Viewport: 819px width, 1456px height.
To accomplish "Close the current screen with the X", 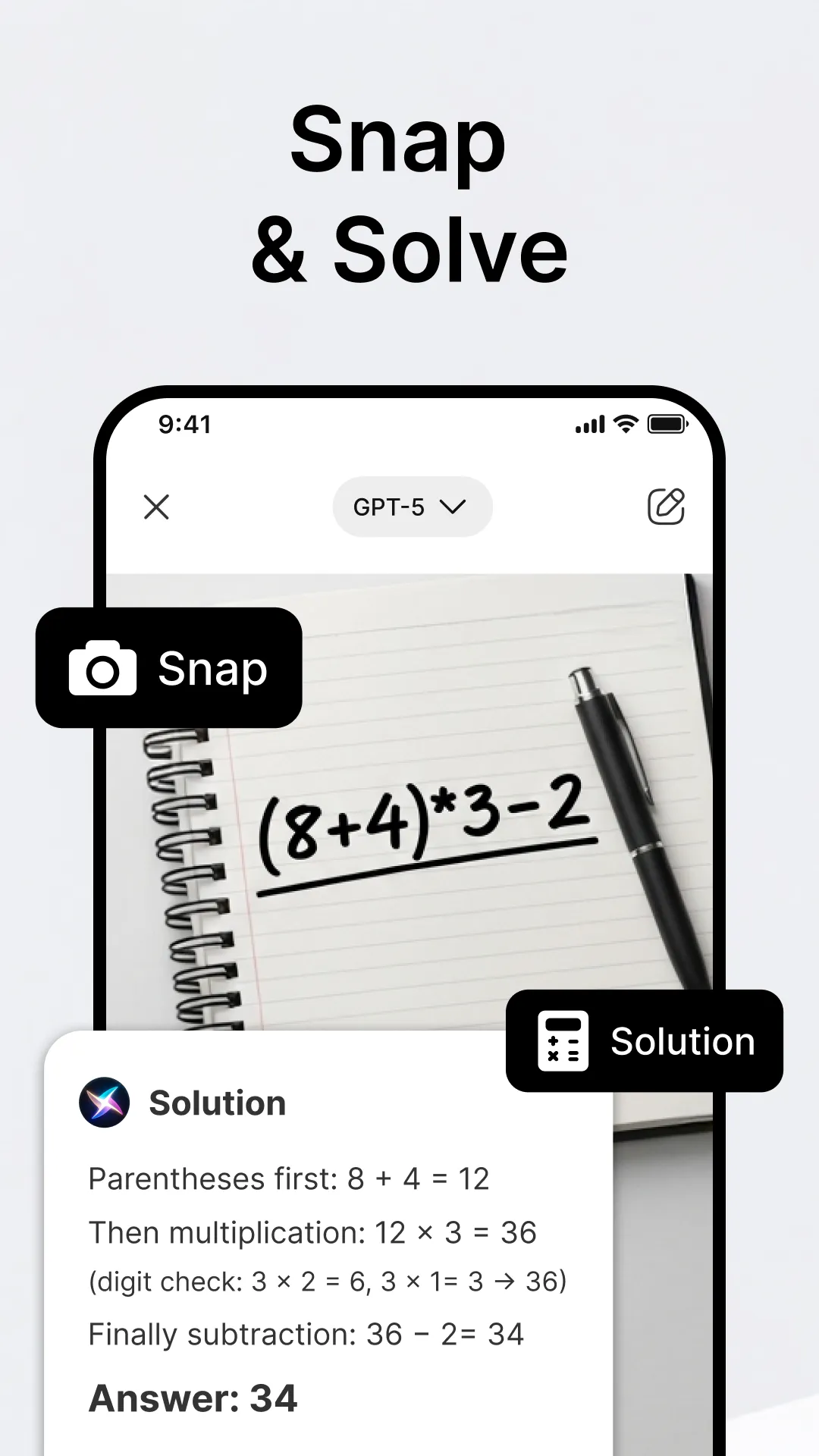I will [156, 507].
